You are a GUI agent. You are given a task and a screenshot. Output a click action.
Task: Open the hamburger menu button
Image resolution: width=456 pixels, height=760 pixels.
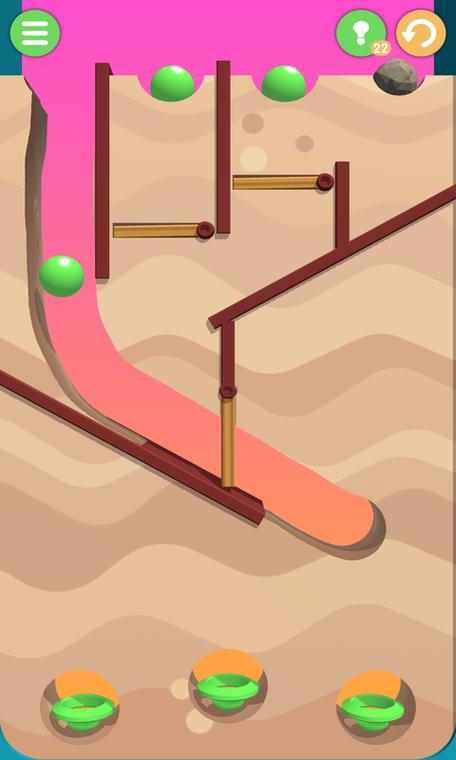click(x=35, y=33)
